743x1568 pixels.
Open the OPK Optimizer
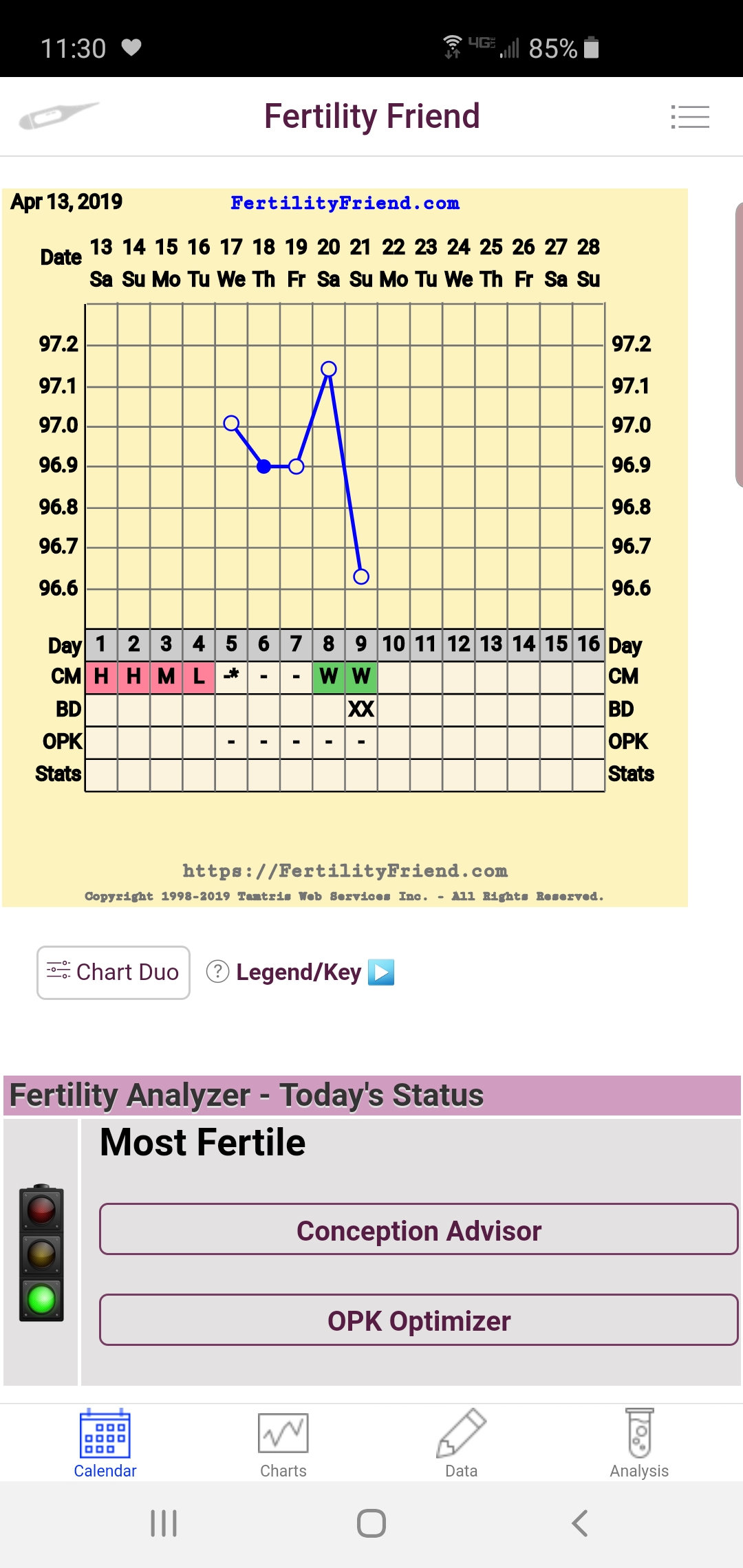point(418,1321)
